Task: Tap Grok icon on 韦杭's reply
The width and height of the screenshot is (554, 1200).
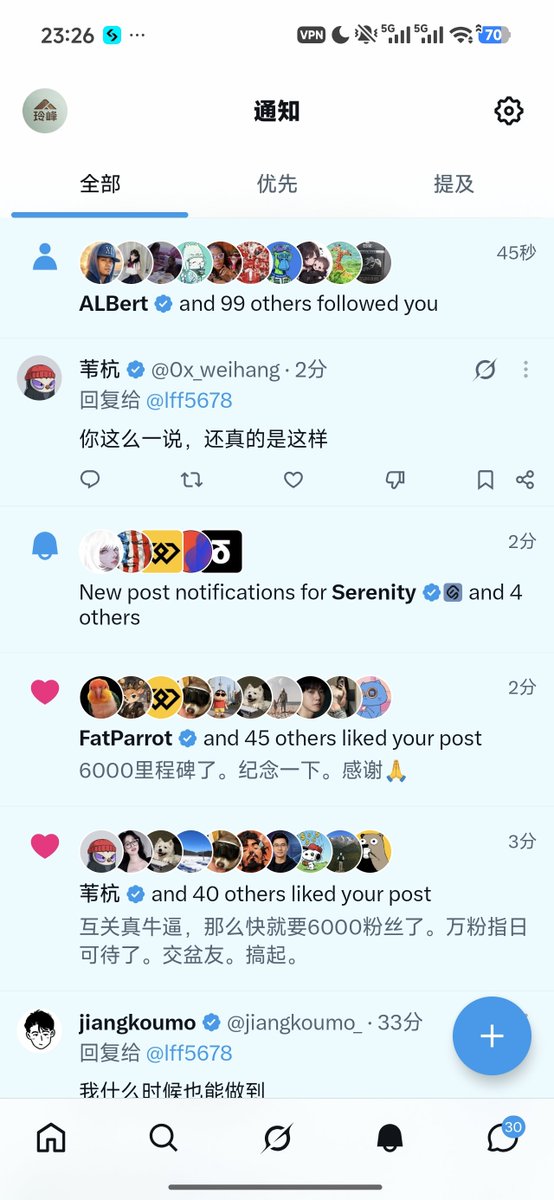Action: pyautogui.click(x=485, y=370)
